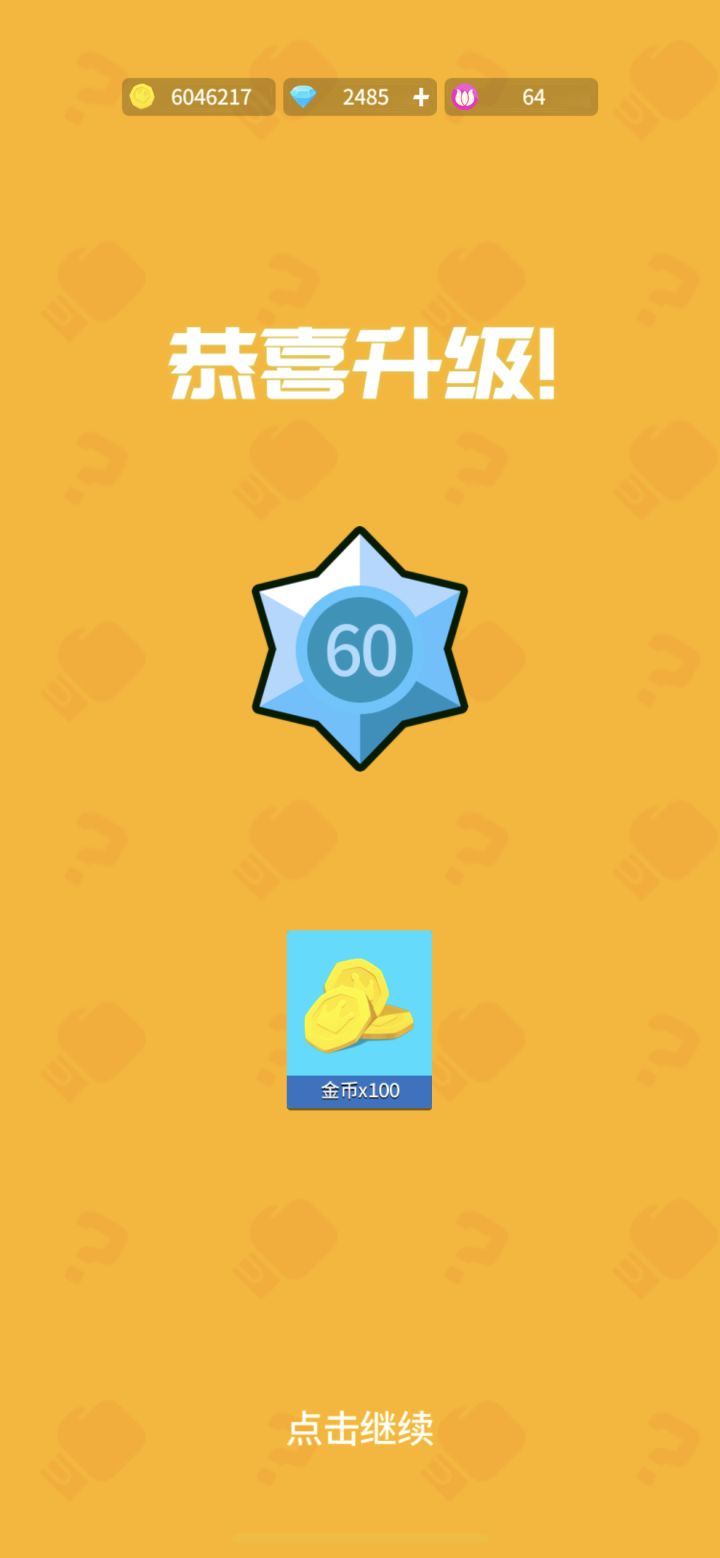Tap the diamond balance display
Viewport: 720px width, 1558px height.
click(359, 96)
